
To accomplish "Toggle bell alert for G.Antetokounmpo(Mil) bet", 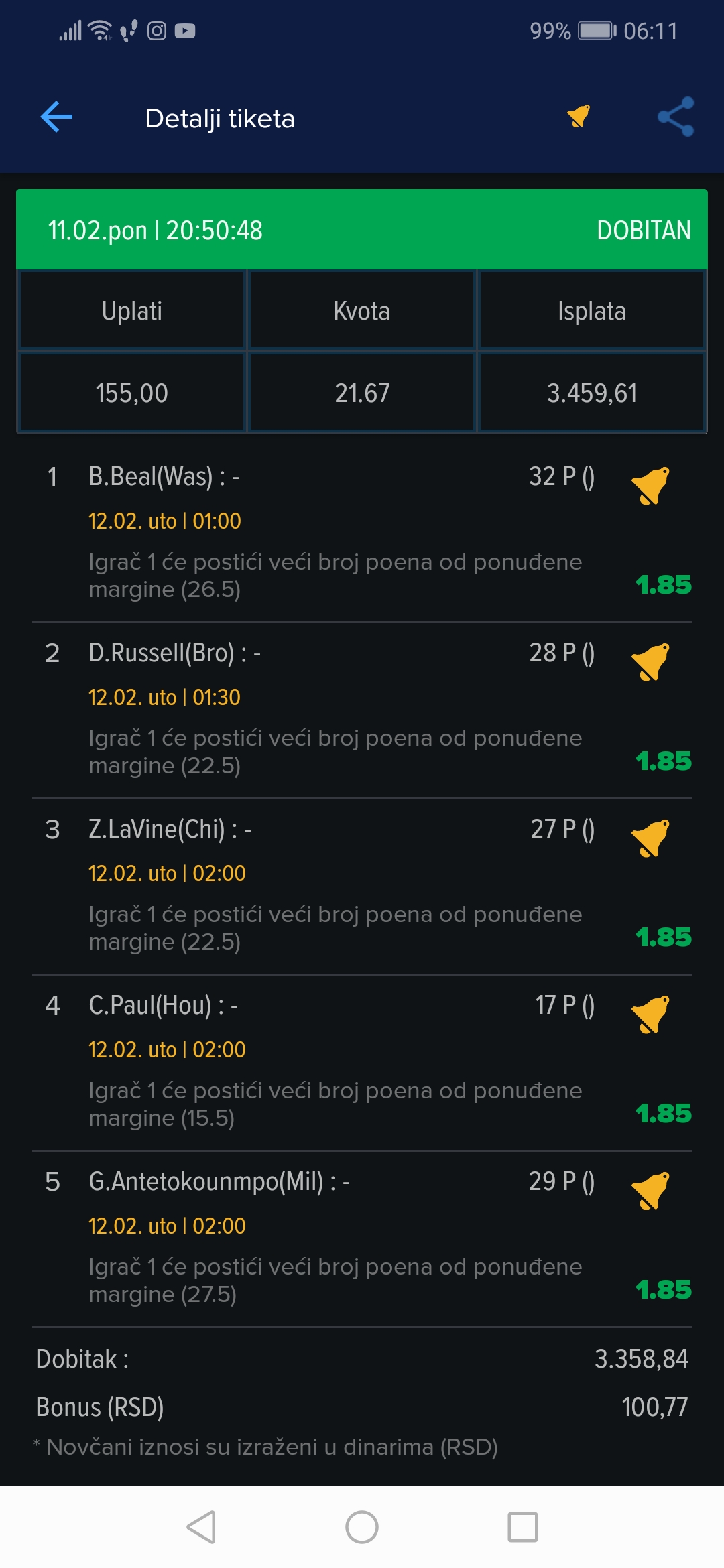I will [651, 1191].
